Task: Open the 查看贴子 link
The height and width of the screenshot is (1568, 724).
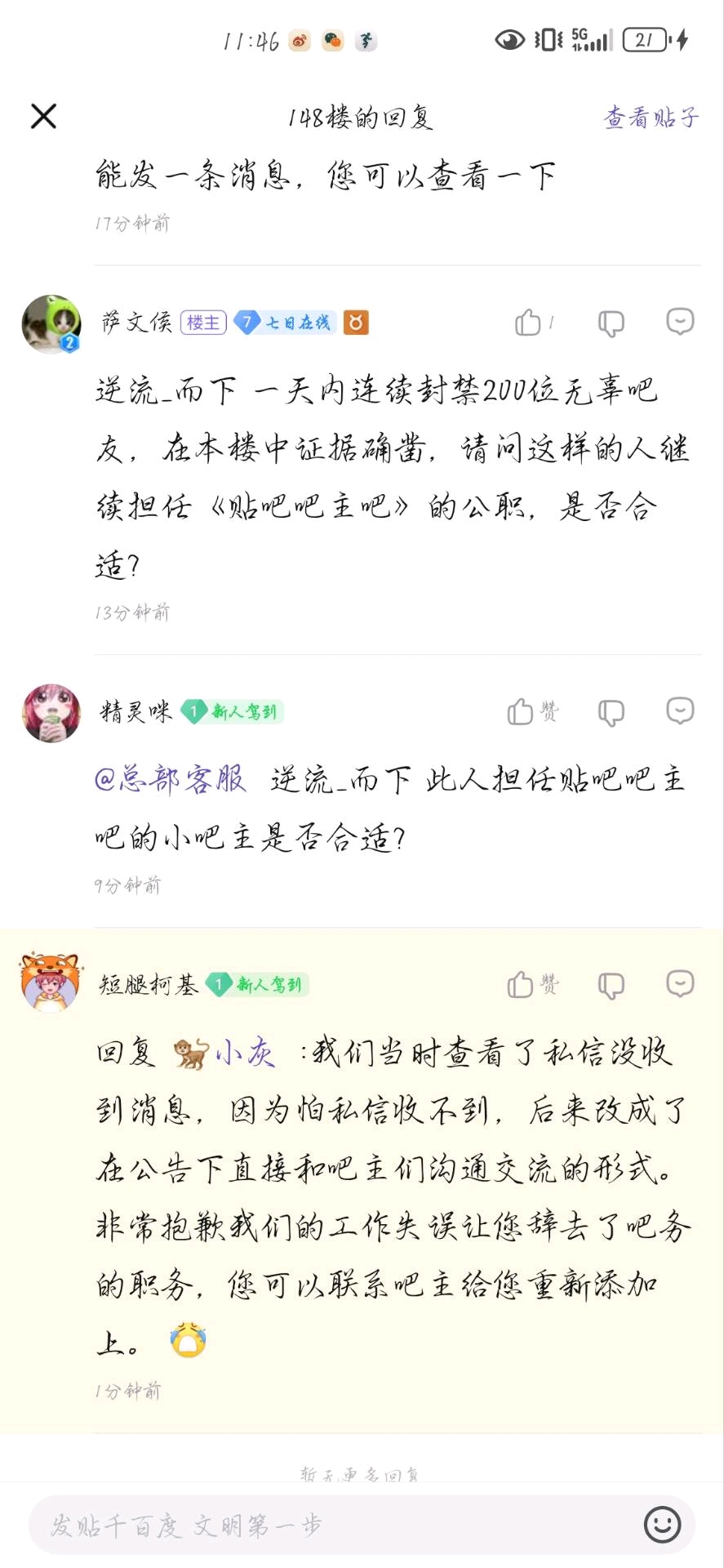Action: pyautogui.click(x=651, y=118)
